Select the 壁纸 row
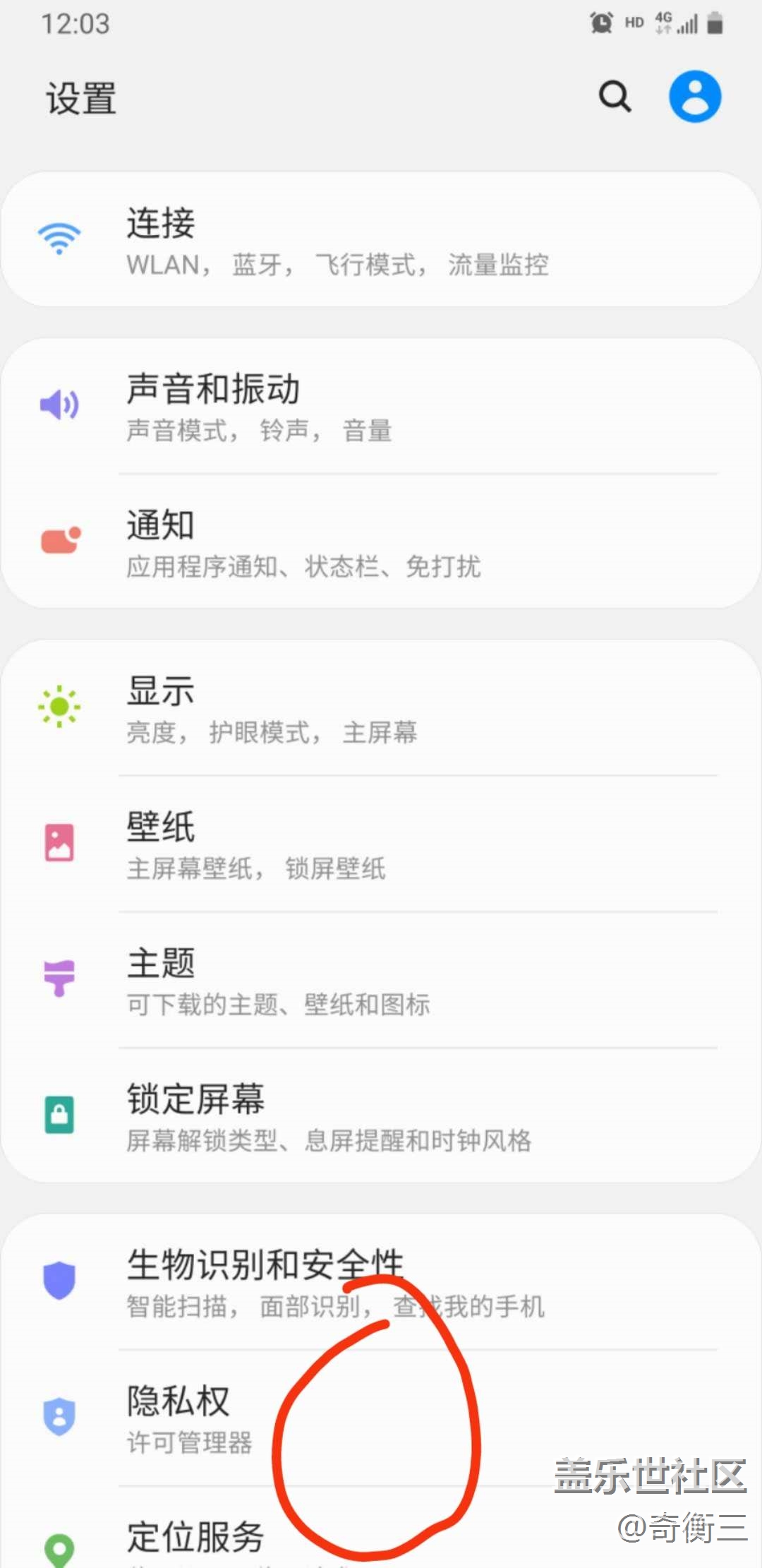This screenshot has width=762, height=1568. click(x=381, y=844)
